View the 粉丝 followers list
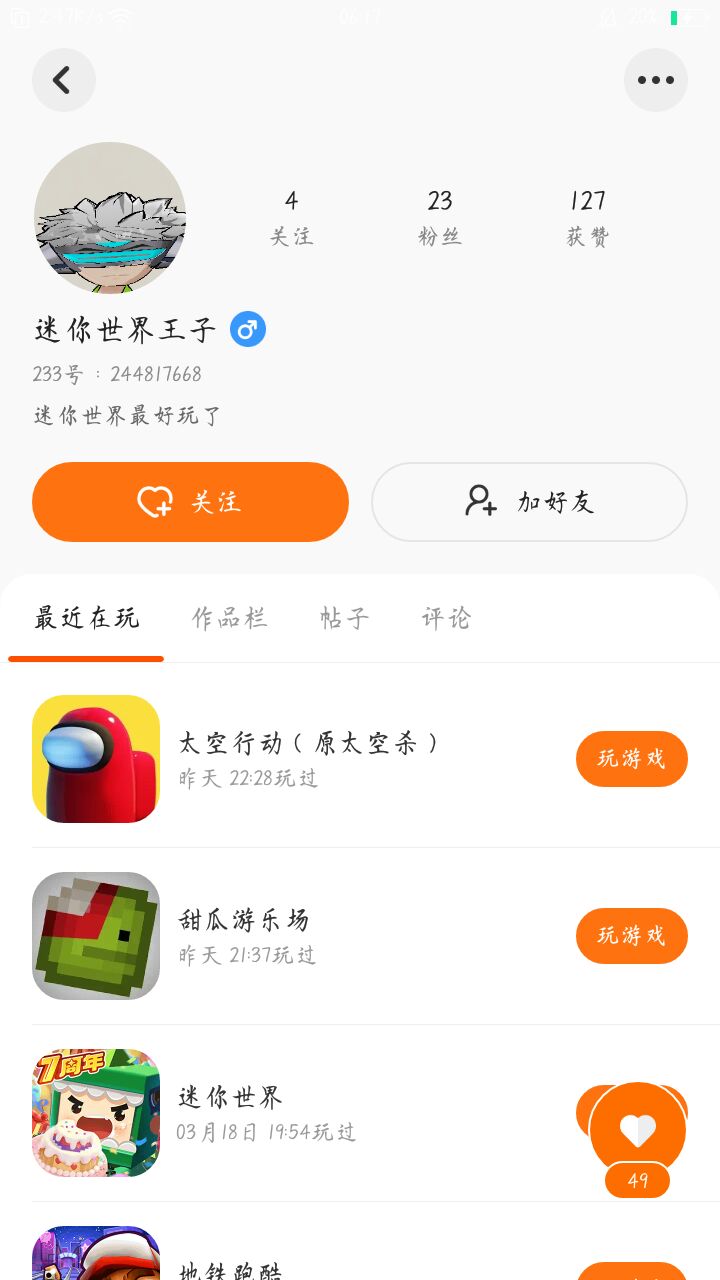720x1280 pixels. [440, 218]
